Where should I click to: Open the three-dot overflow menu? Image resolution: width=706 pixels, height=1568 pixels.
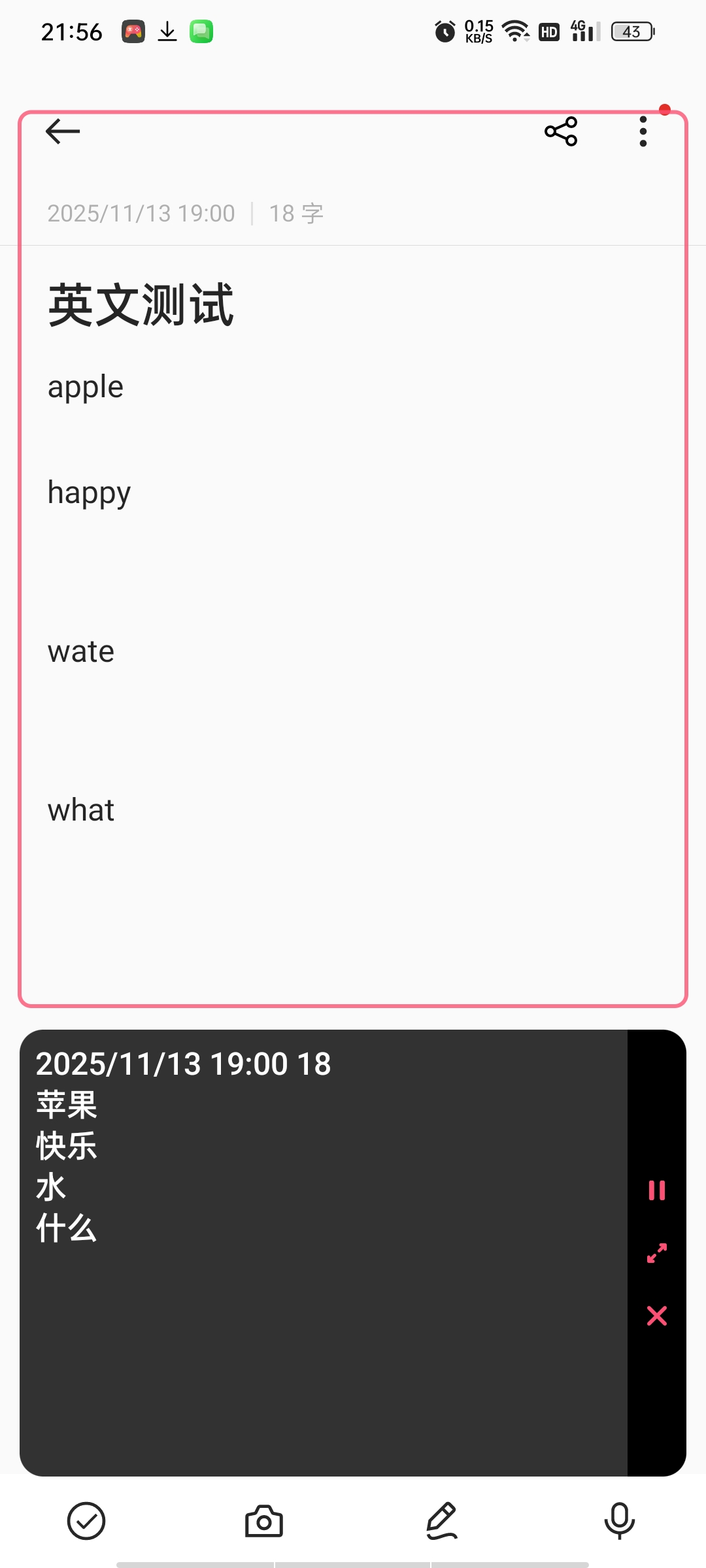click(643, 131)
